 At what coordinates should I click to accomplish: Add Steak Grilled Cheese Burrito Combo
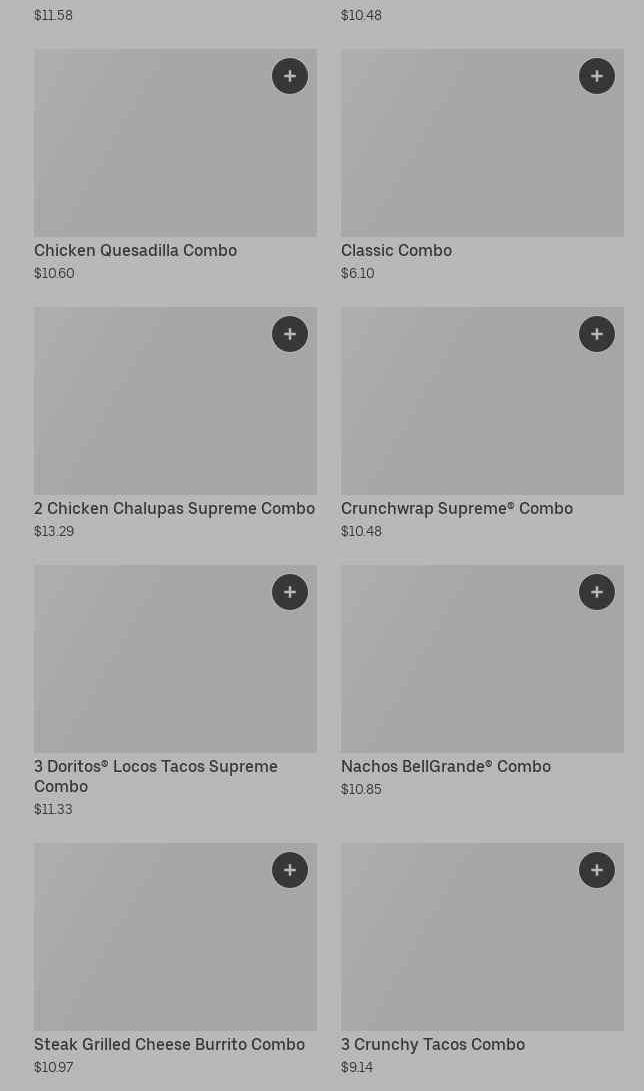coord(290,870)
